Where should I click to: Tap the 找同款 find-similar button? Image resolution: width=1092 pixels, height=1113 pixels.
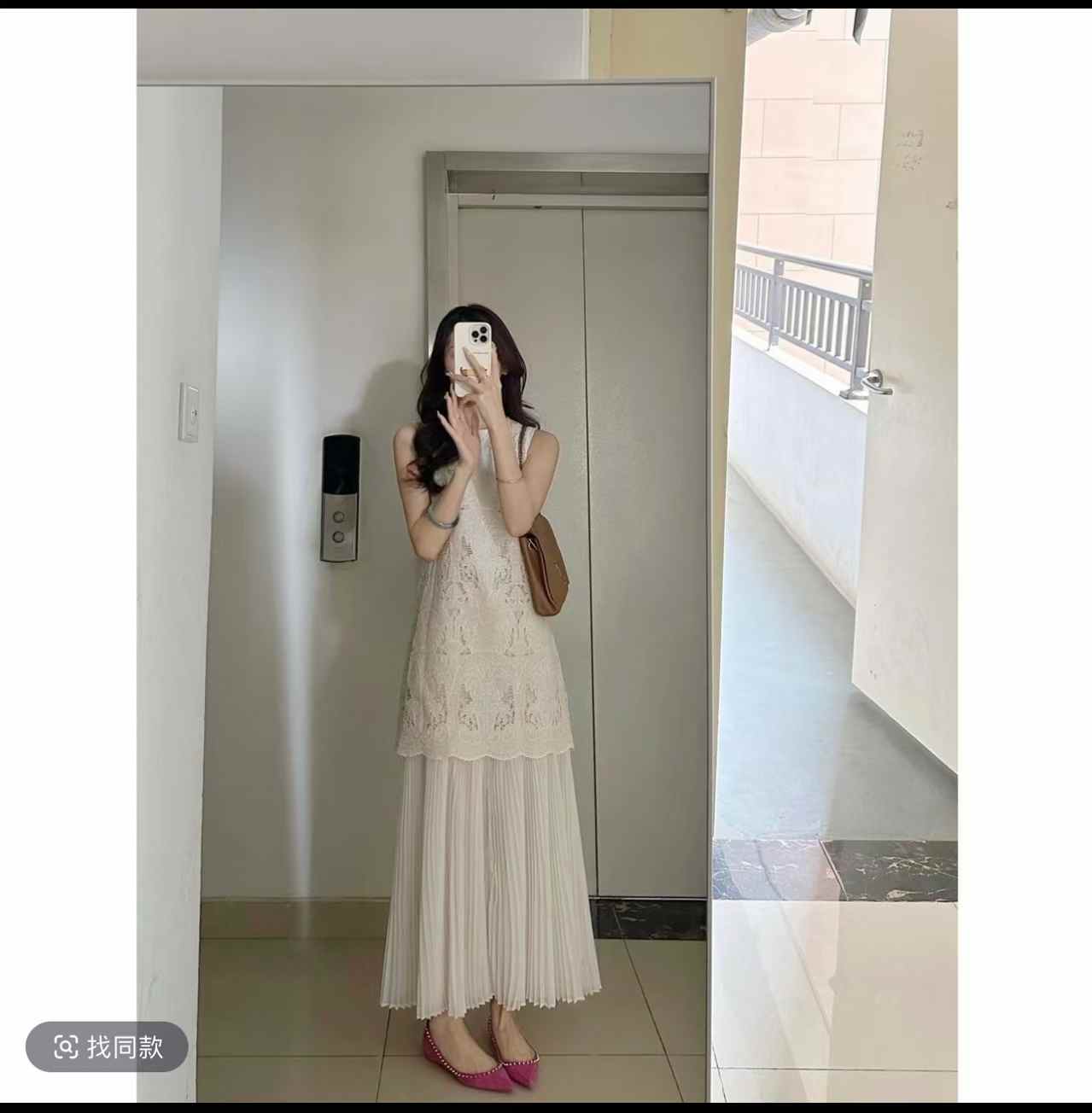107,1046
